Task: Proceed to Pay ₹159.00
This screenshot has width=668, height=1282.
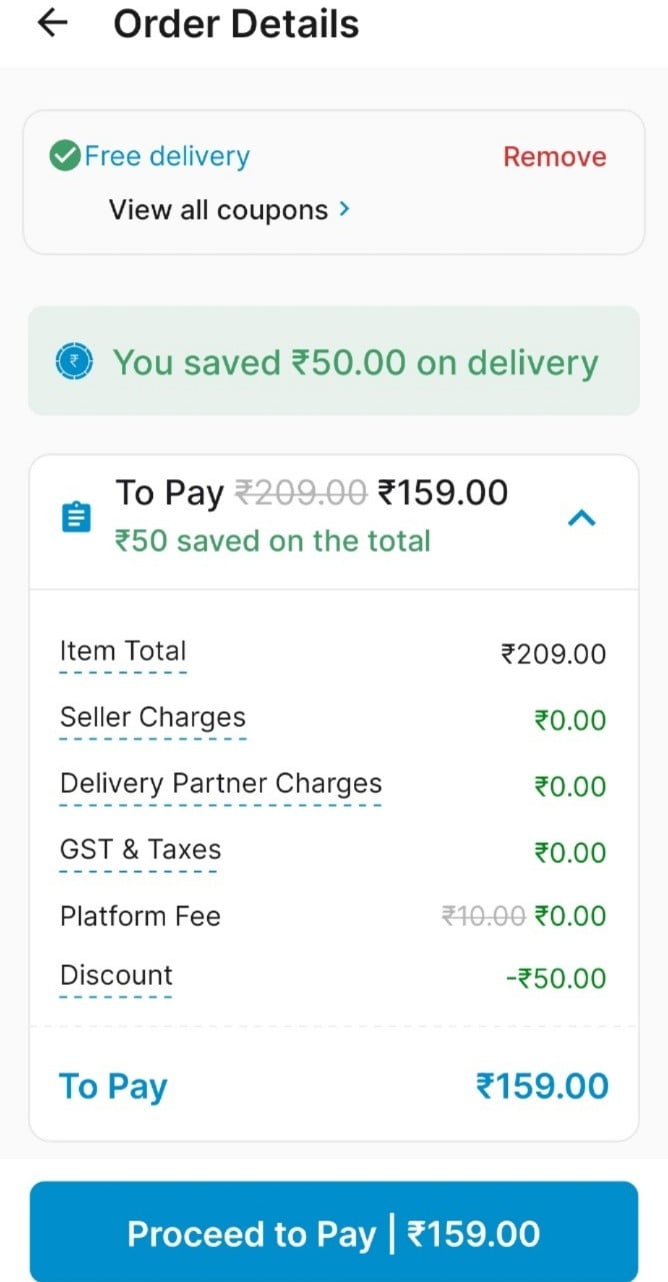Action: 334,1233
